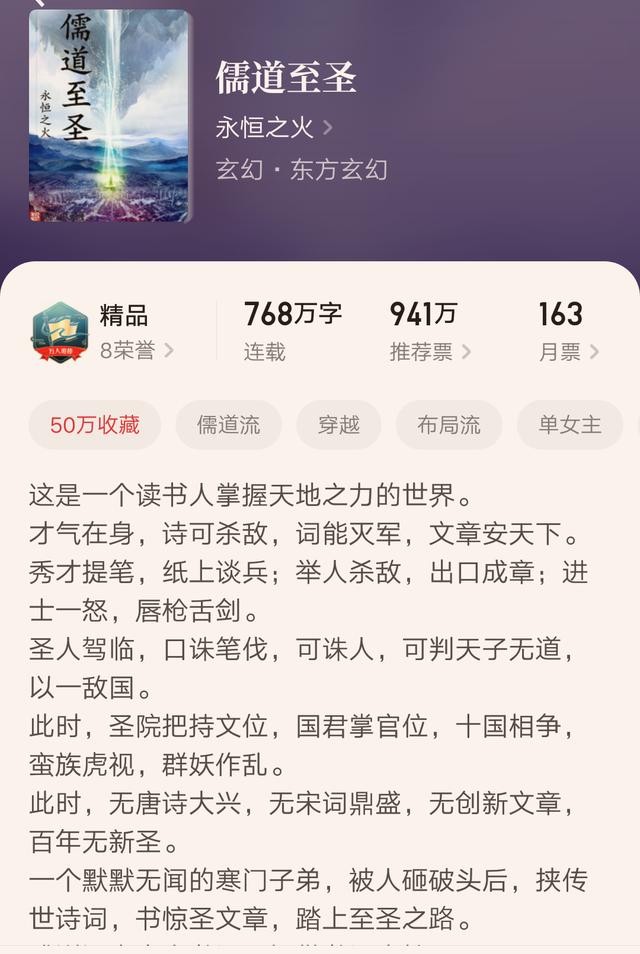This screenshot has width=640, height=954.
Task: Open the 玄幻·东方玄幻 category
Action: (x=301, y=169)
